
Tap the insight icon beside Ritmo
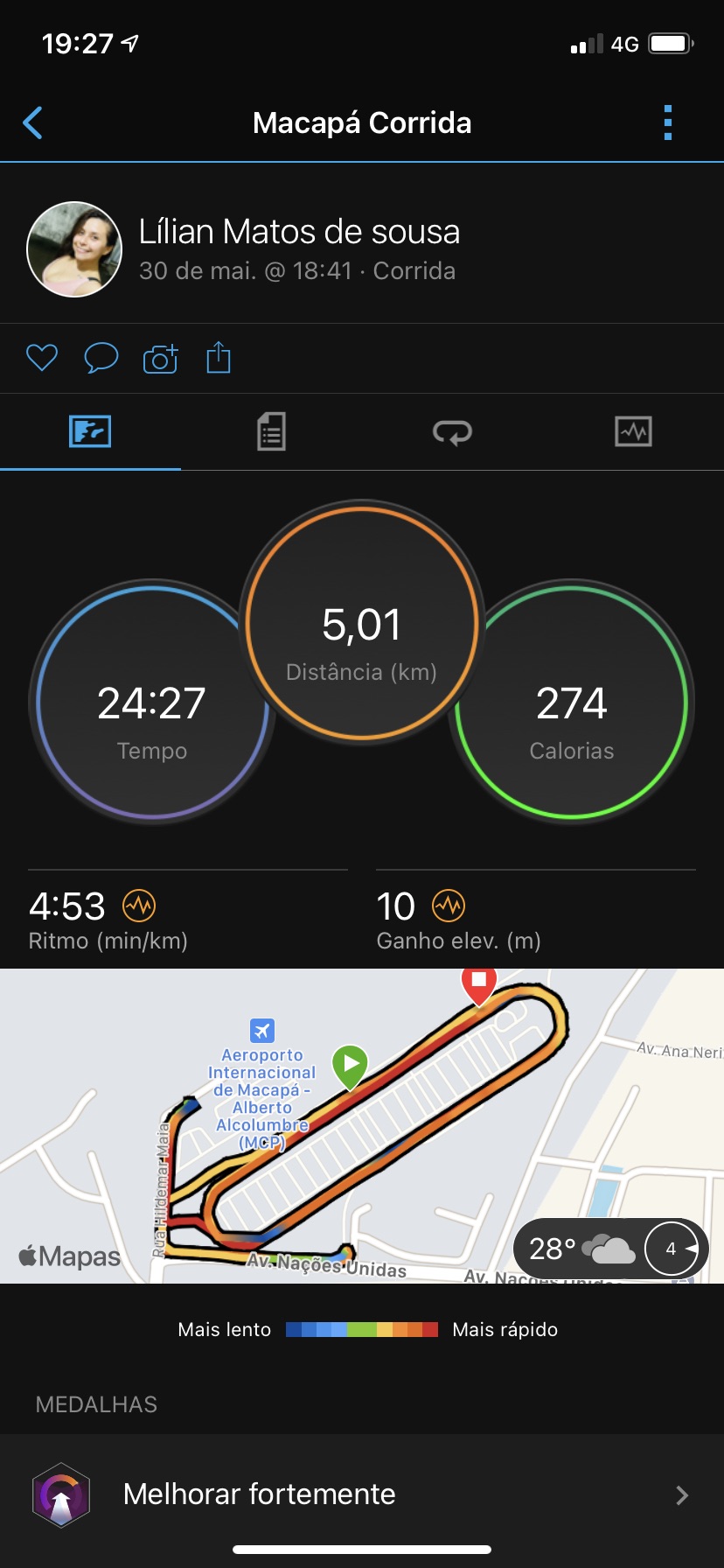coord(139,906)
